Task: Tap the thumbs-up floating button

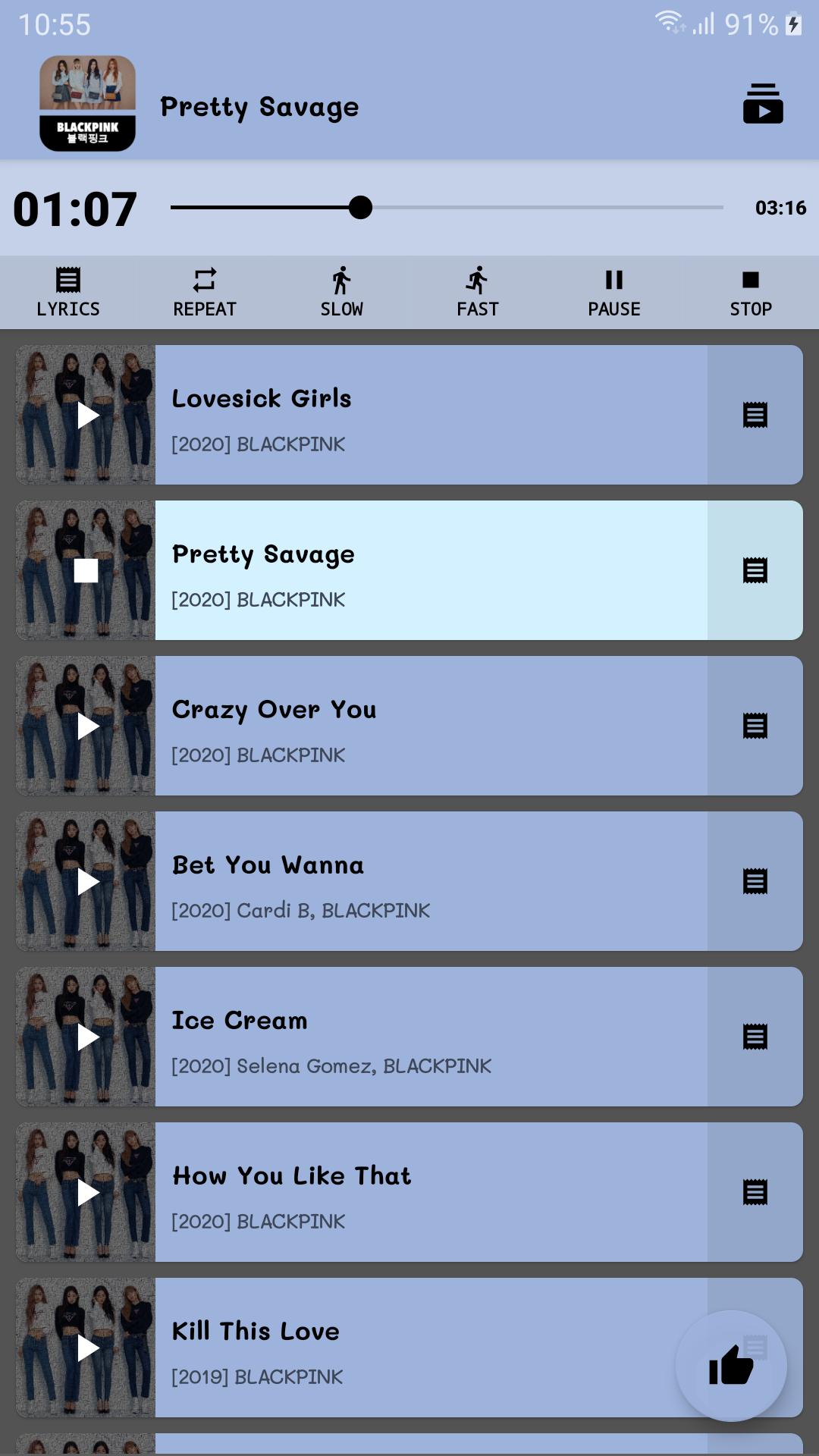Action: (x=731, y=1366)
